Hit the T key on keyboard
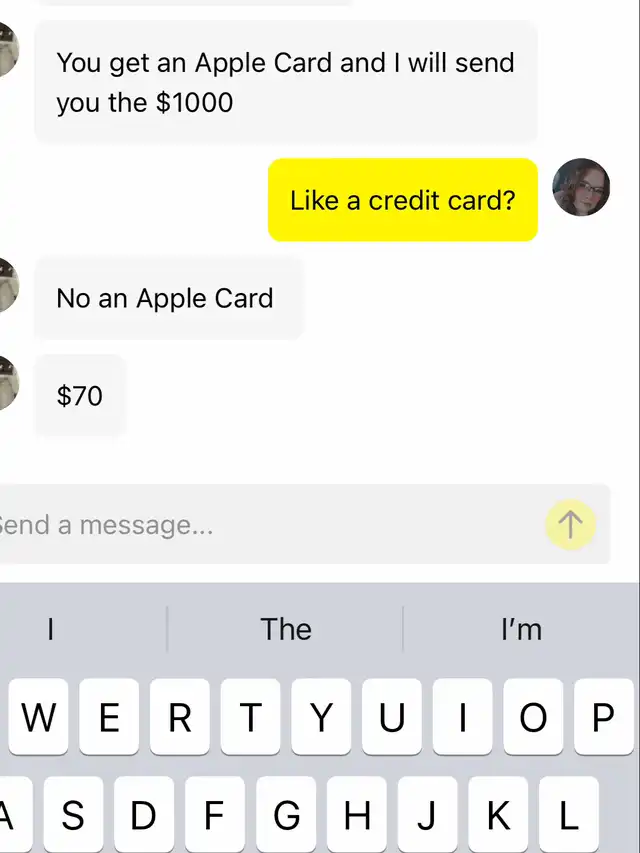This screenshot has height=853, width=640. click(x=251, y=718)
